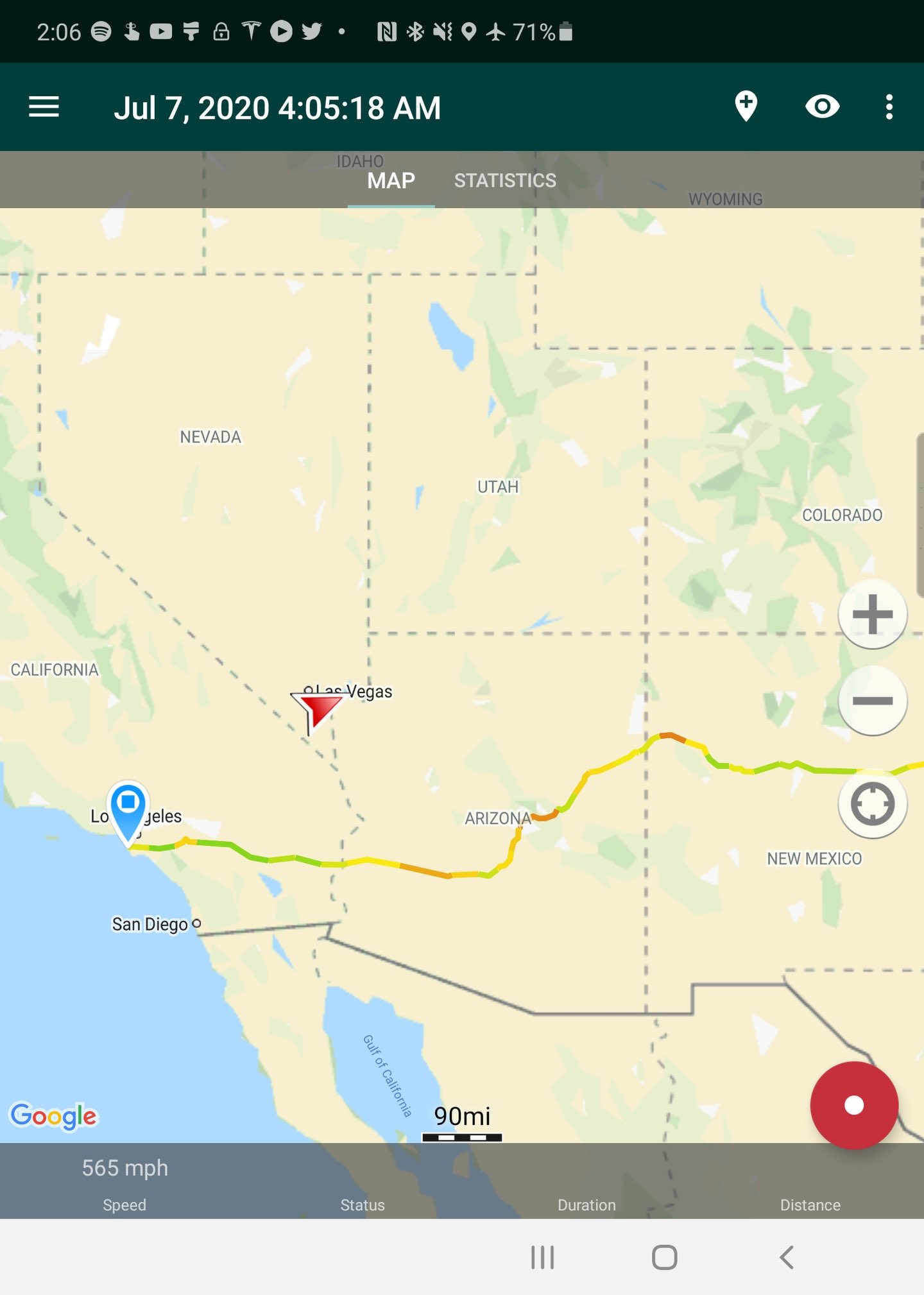Screen dimensions: 924x1295
Task: Switch to the Statistics tab
Action: point(505,181)
